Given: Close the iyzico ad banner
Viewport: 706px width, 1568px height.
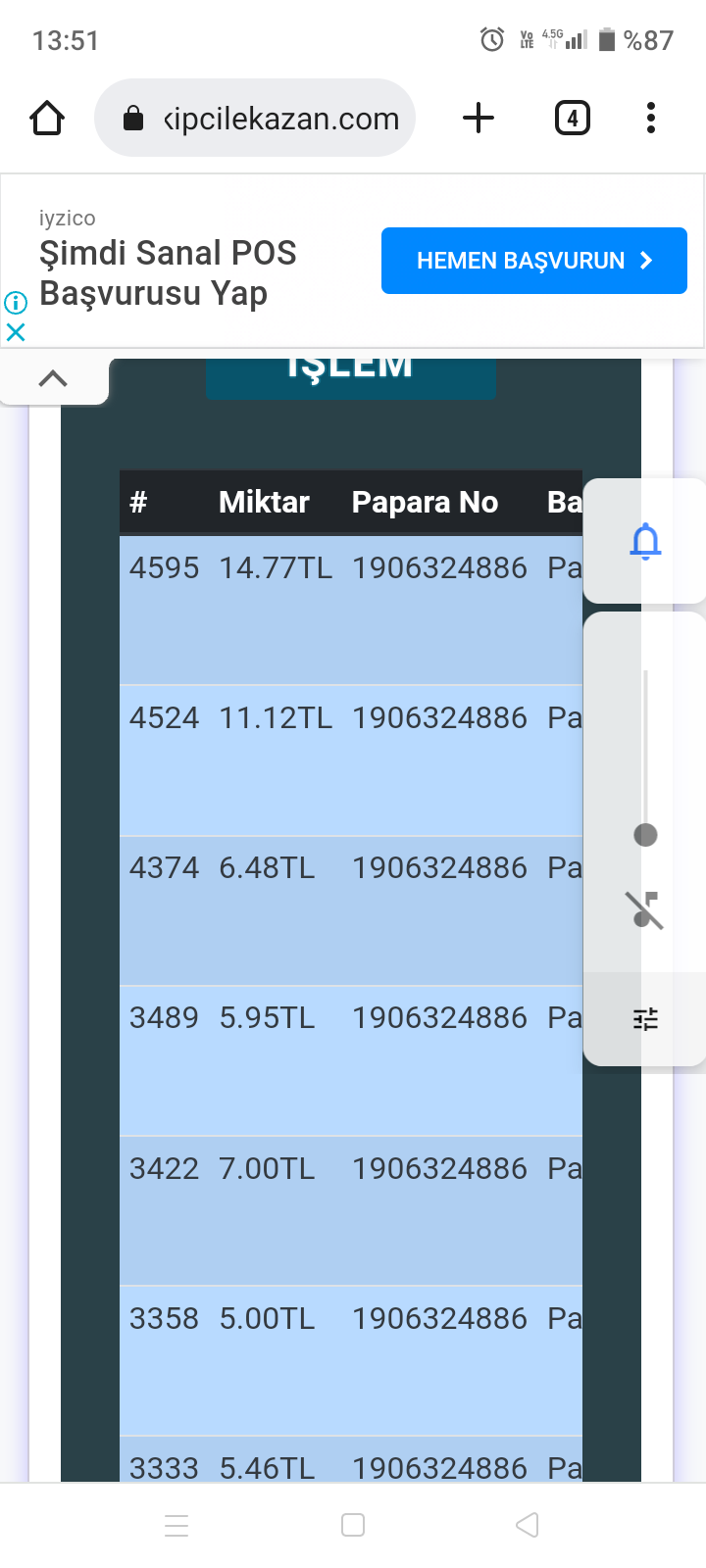Looking at the screenshot, I should click(16, 332).
